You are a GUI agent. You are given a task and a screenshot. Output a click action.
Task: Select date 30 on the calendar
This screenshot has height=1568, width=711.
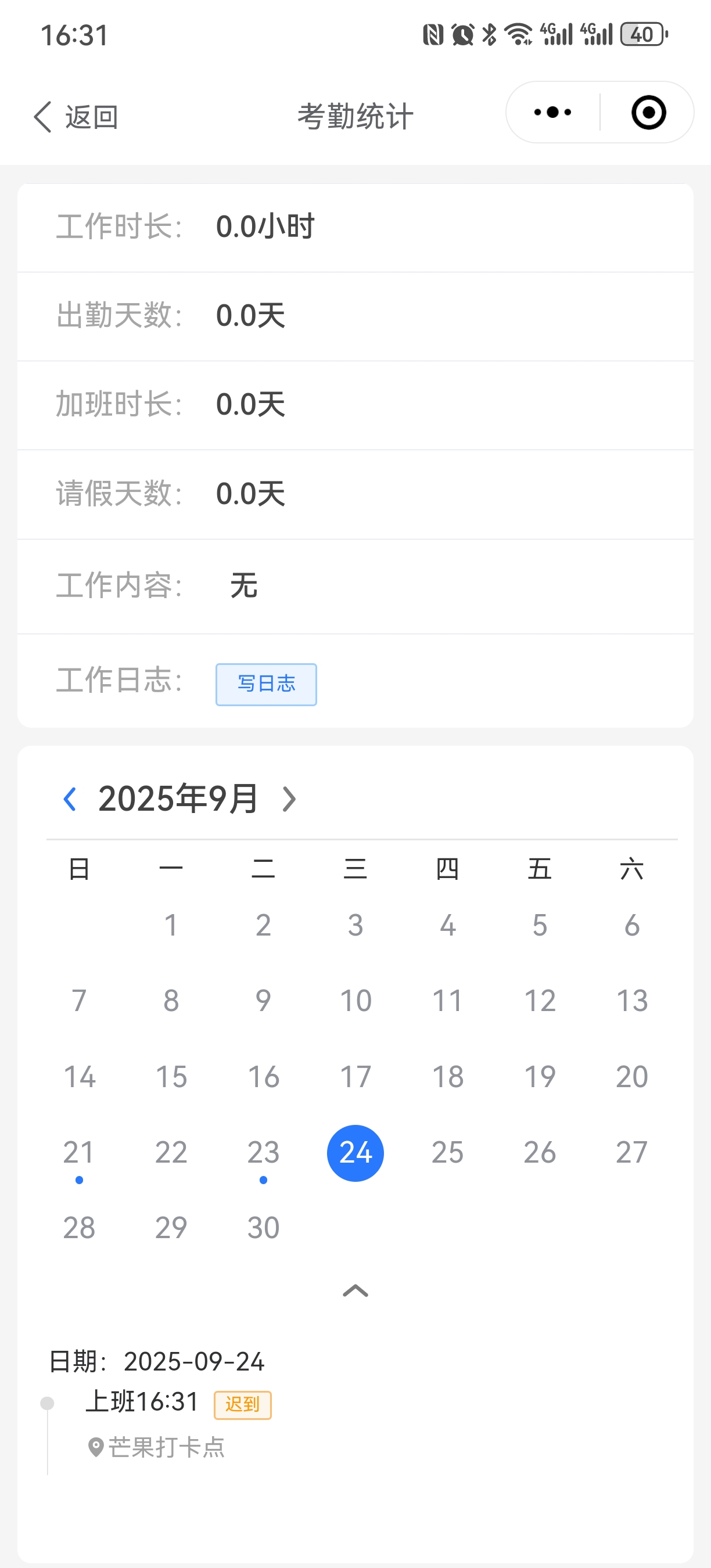click(x=263, y=1227)
